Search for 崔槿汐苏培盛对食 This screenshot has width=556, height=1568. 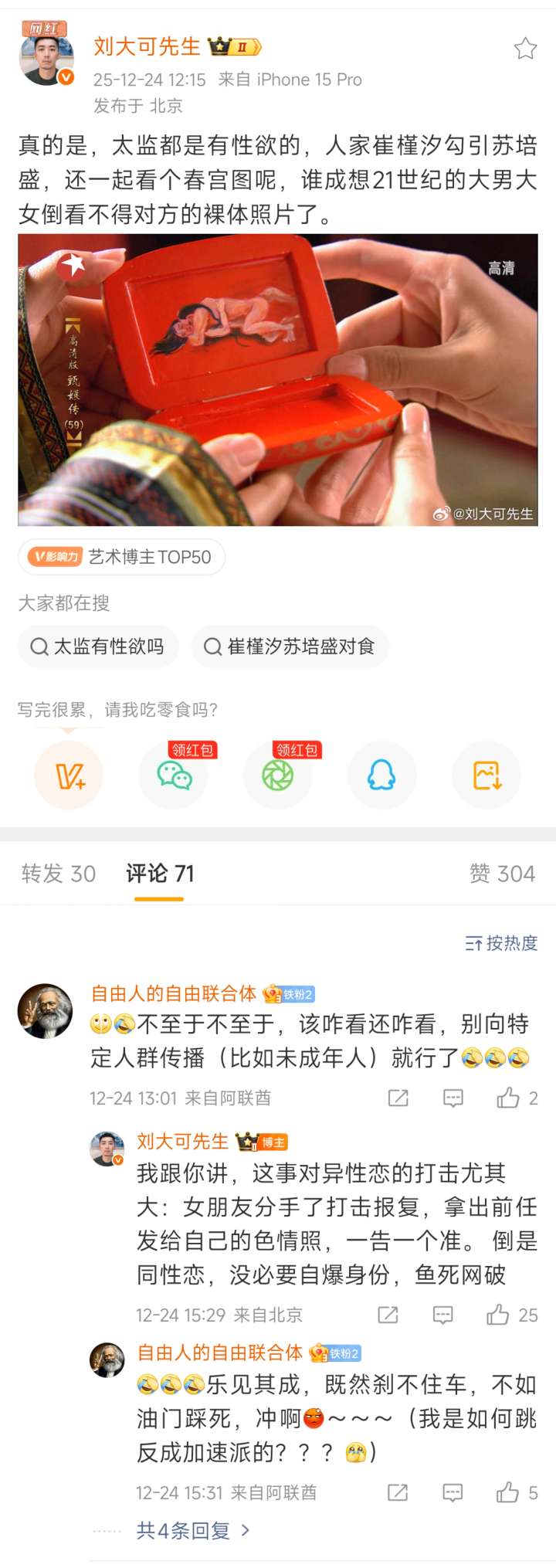coord(290,647)
